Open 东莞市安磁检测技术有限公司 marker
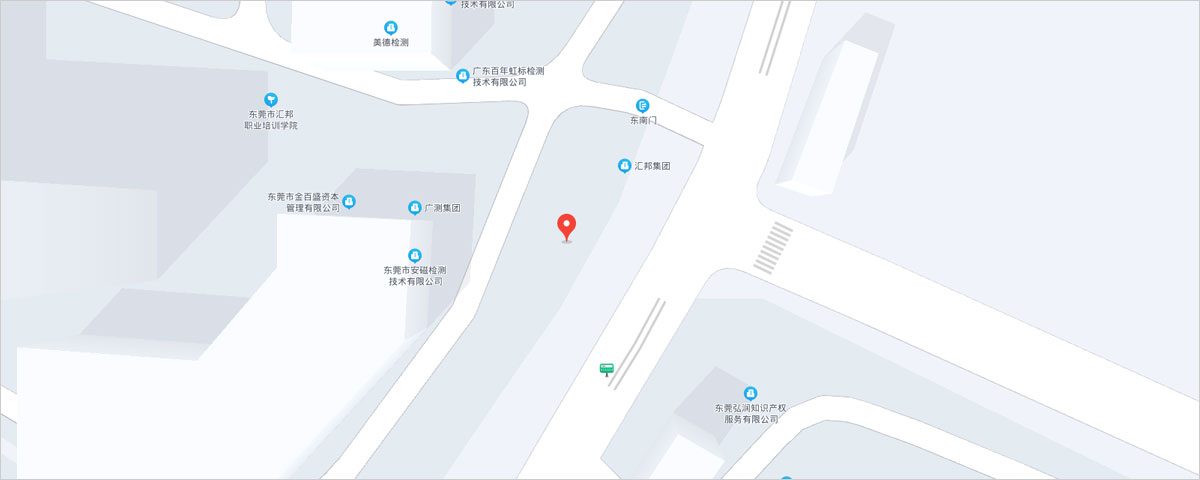 (x=415, y=256)
